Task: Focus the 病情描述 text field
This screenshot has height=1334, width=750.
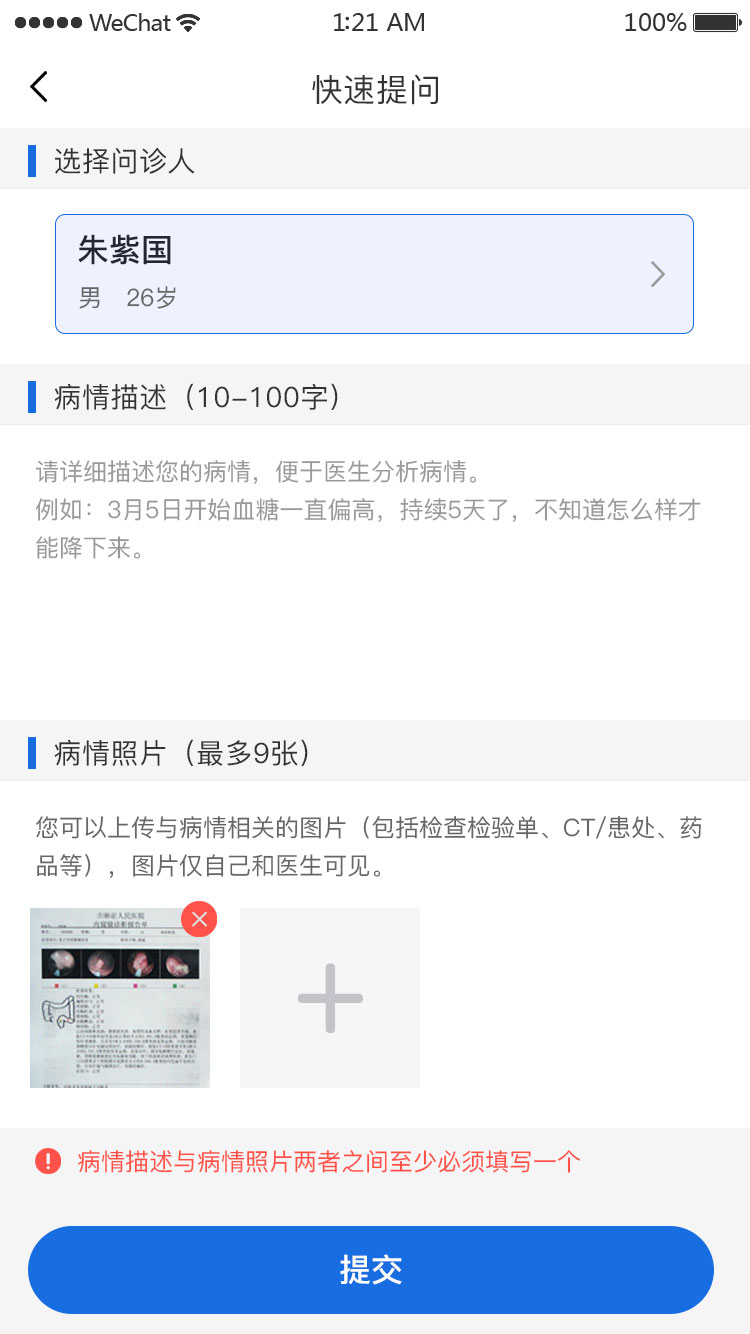Action: pyautogui.click(x=374, y=570)
